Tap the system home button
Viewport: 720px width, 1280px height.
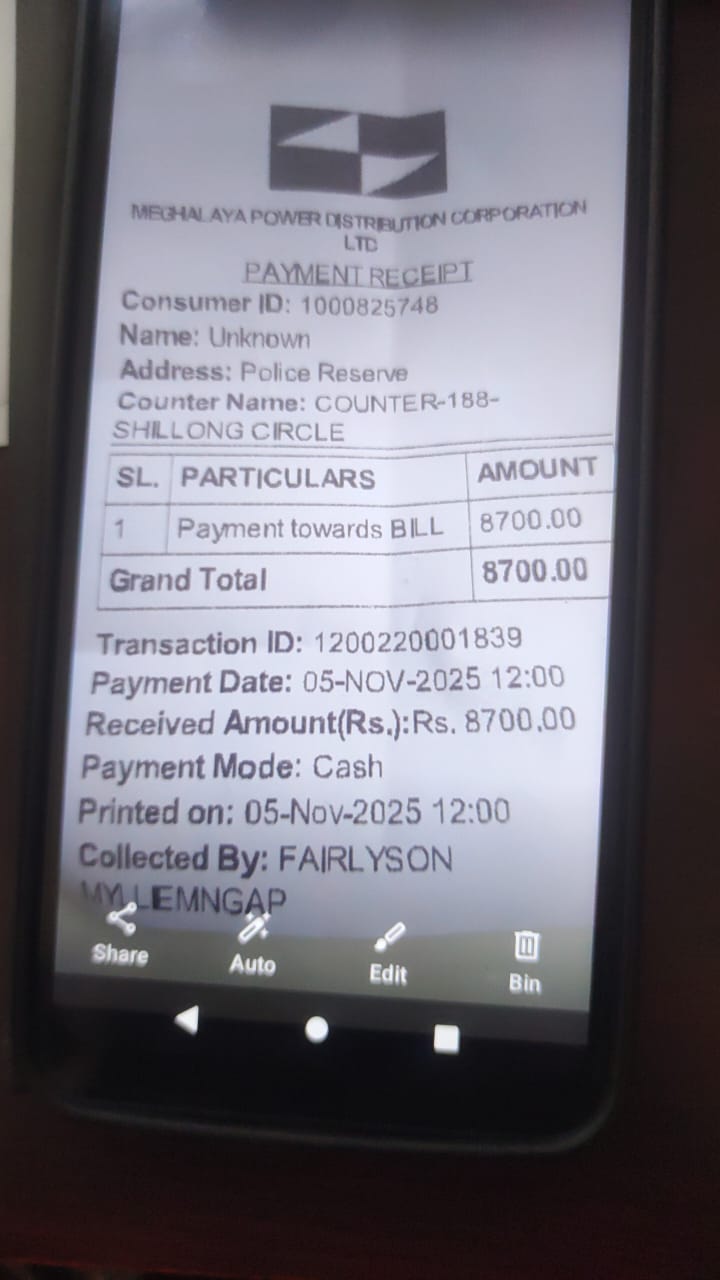click(317, 1030)
